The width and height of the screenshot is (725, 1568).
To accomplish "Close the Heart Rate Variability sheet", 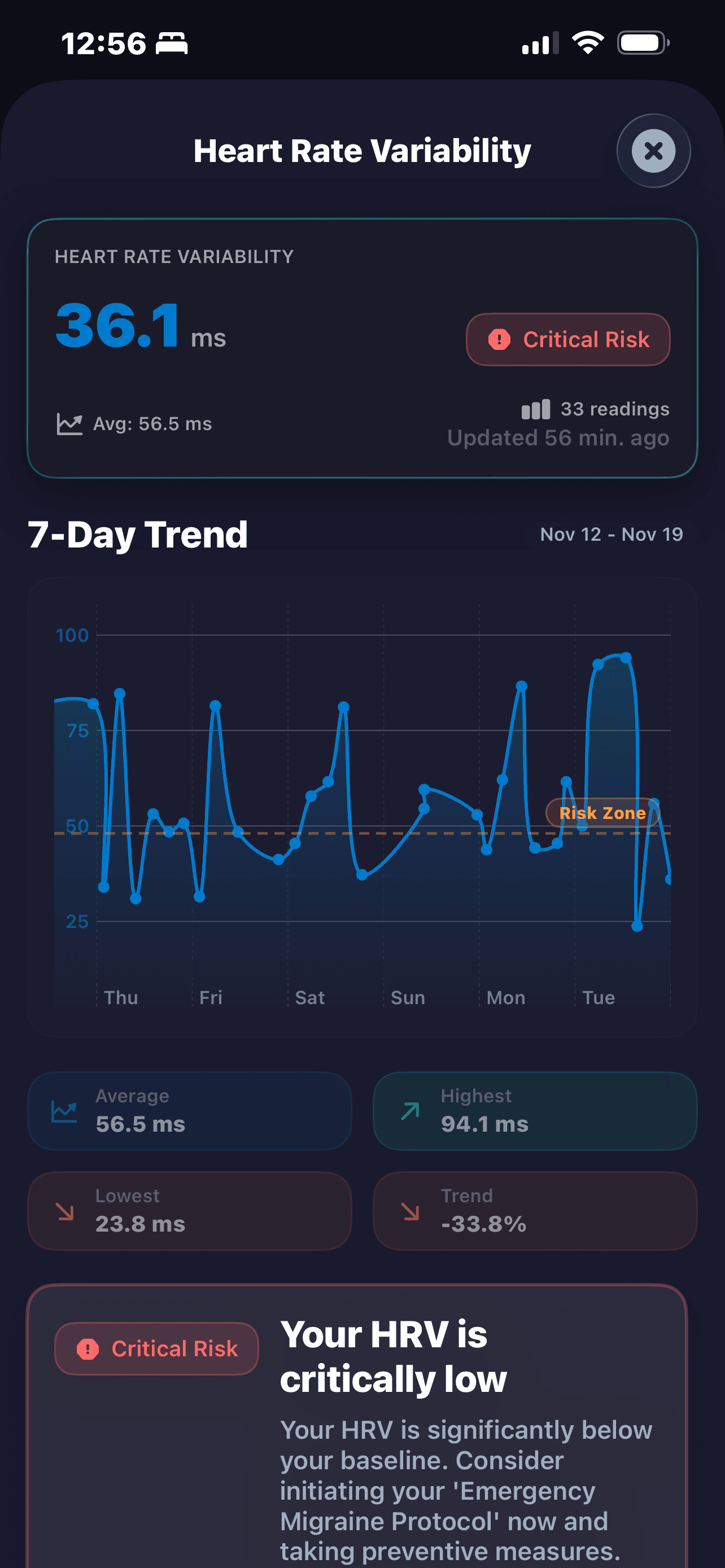I will click(653, 151).
